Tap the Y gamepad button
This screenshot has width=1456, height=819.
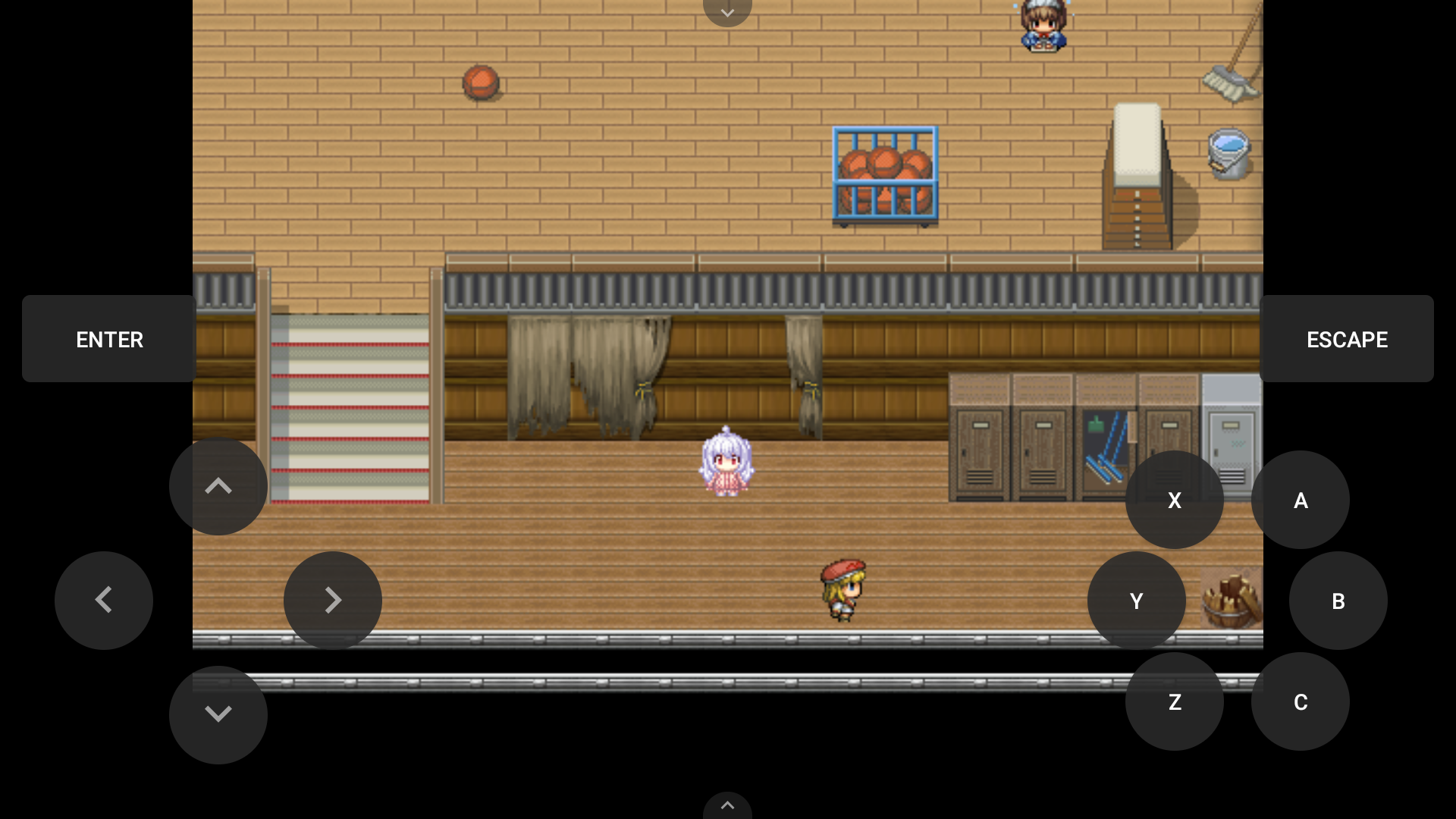tap(1137, 601)
